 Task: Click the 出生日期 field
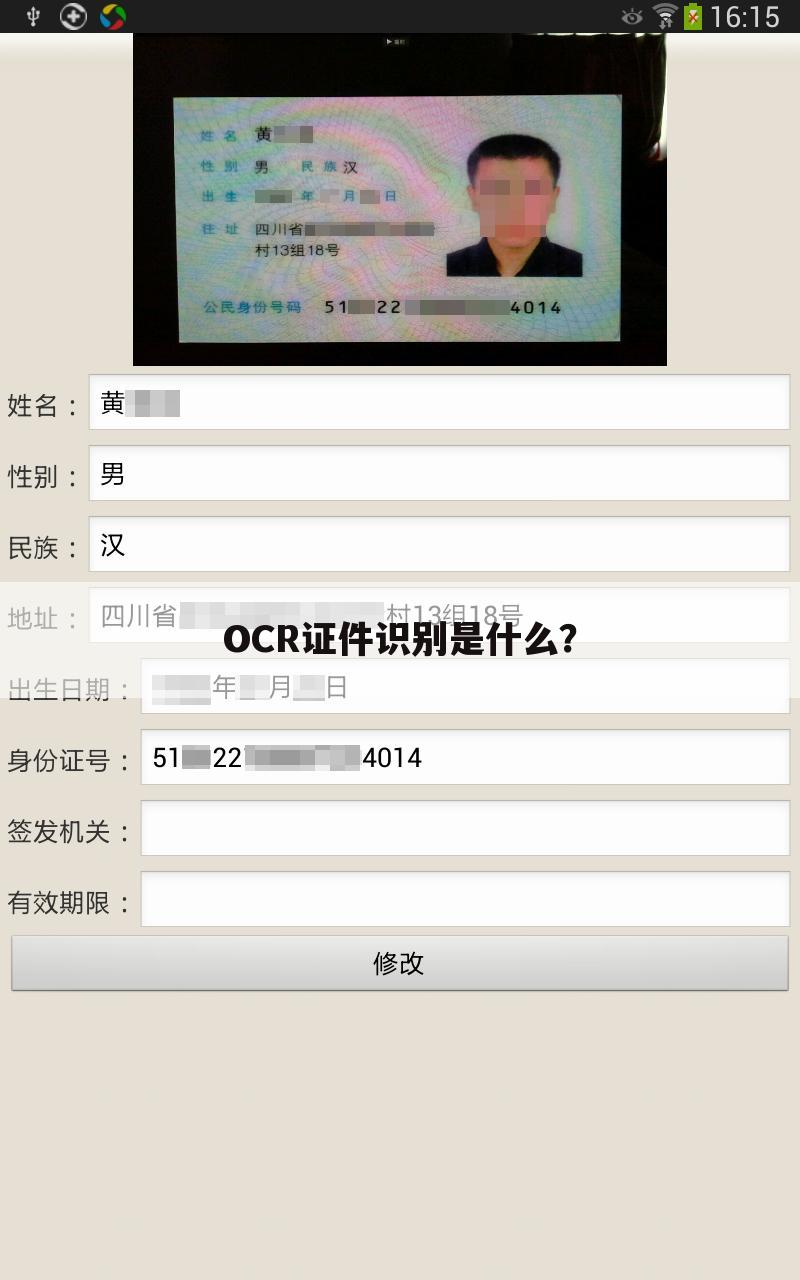(x=463, y=687)
